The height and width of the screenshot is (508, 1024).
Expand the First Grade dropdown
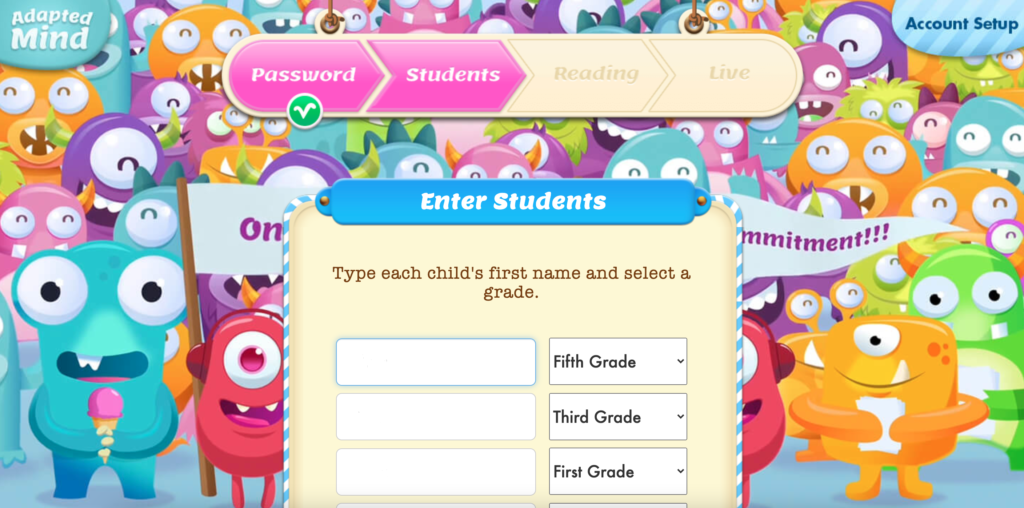coord(618,471)
